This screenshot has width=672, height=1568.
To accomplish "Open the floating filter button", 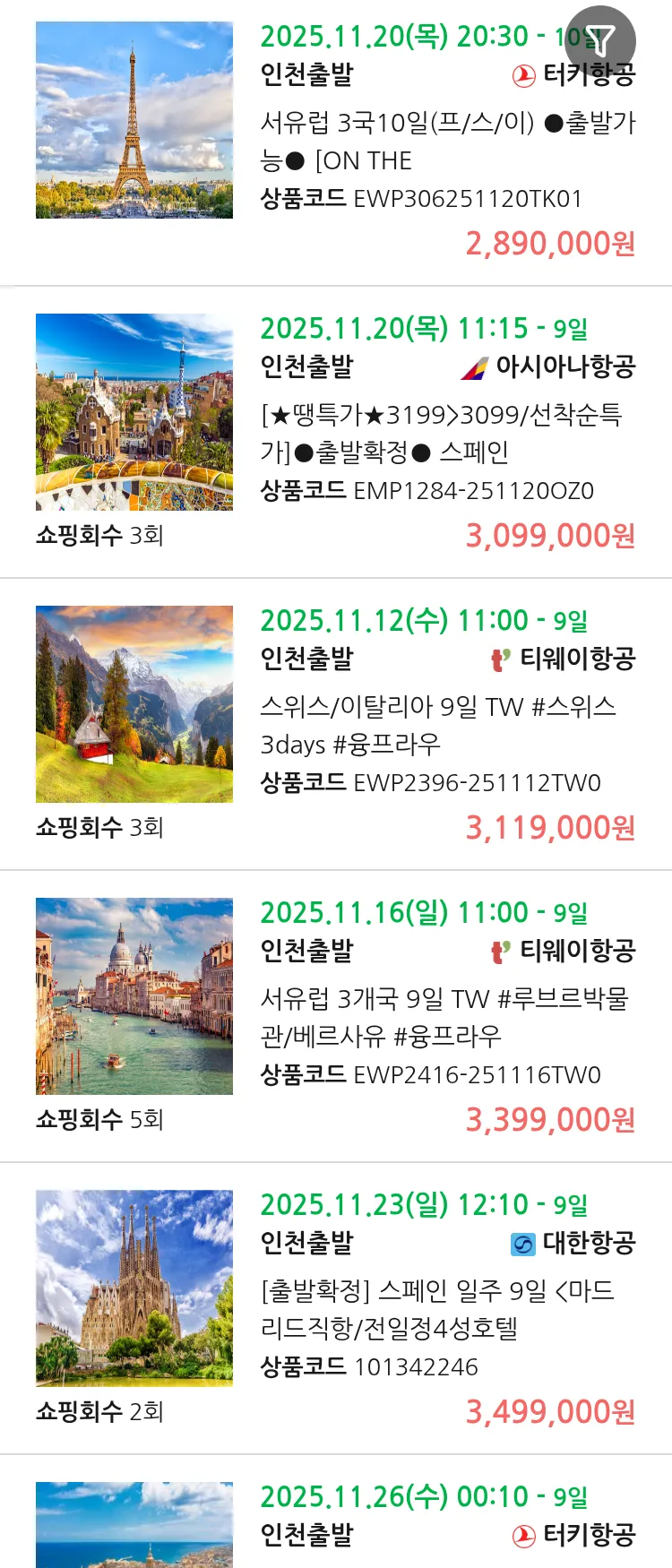I will click(601, 40).
